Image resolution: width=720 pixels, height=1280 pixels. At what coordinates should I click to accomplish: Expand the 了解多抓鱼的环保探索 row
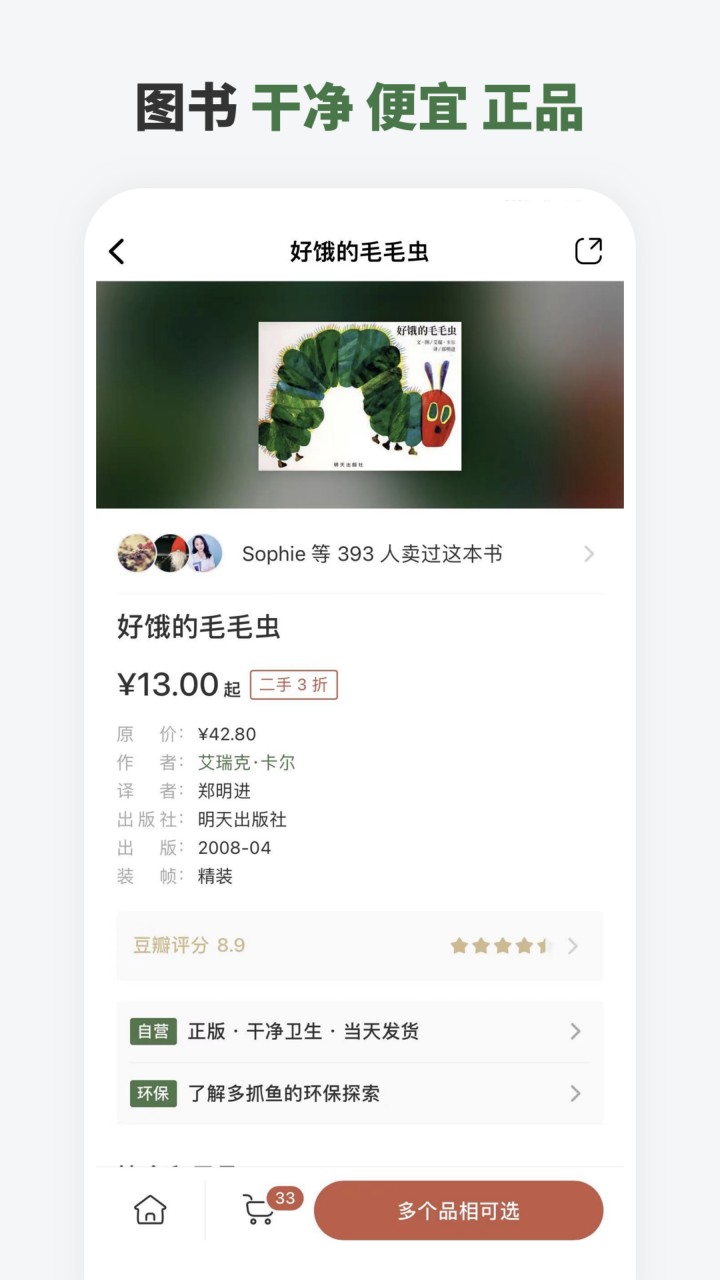575,1094
